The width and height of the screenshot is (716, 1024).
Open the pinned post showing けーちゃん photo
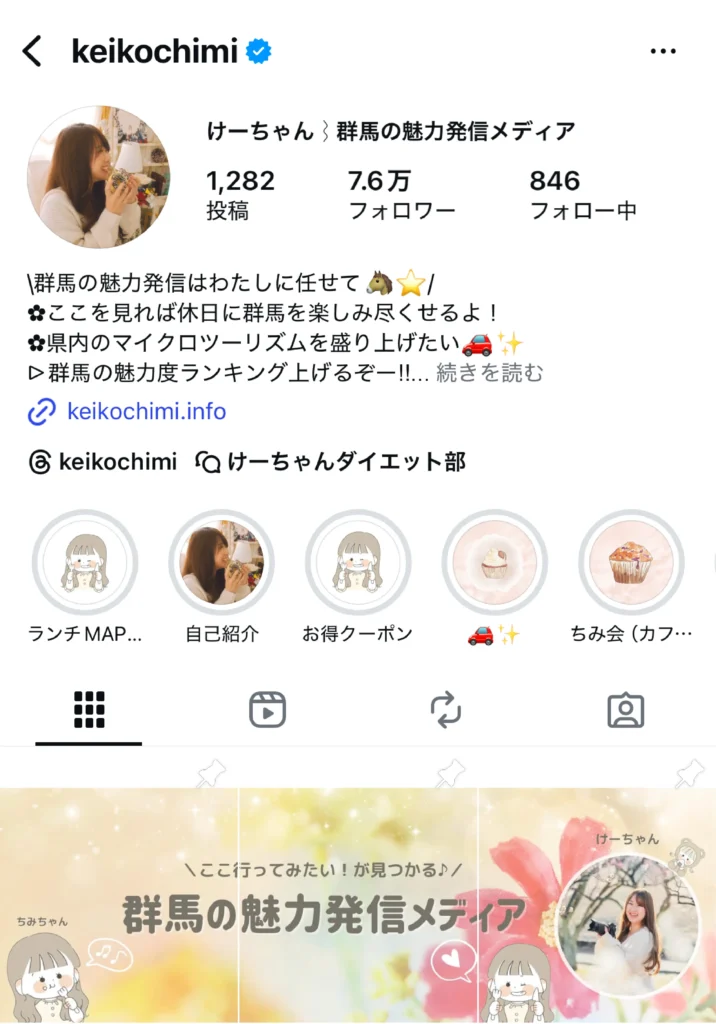[x=597, y=905]
